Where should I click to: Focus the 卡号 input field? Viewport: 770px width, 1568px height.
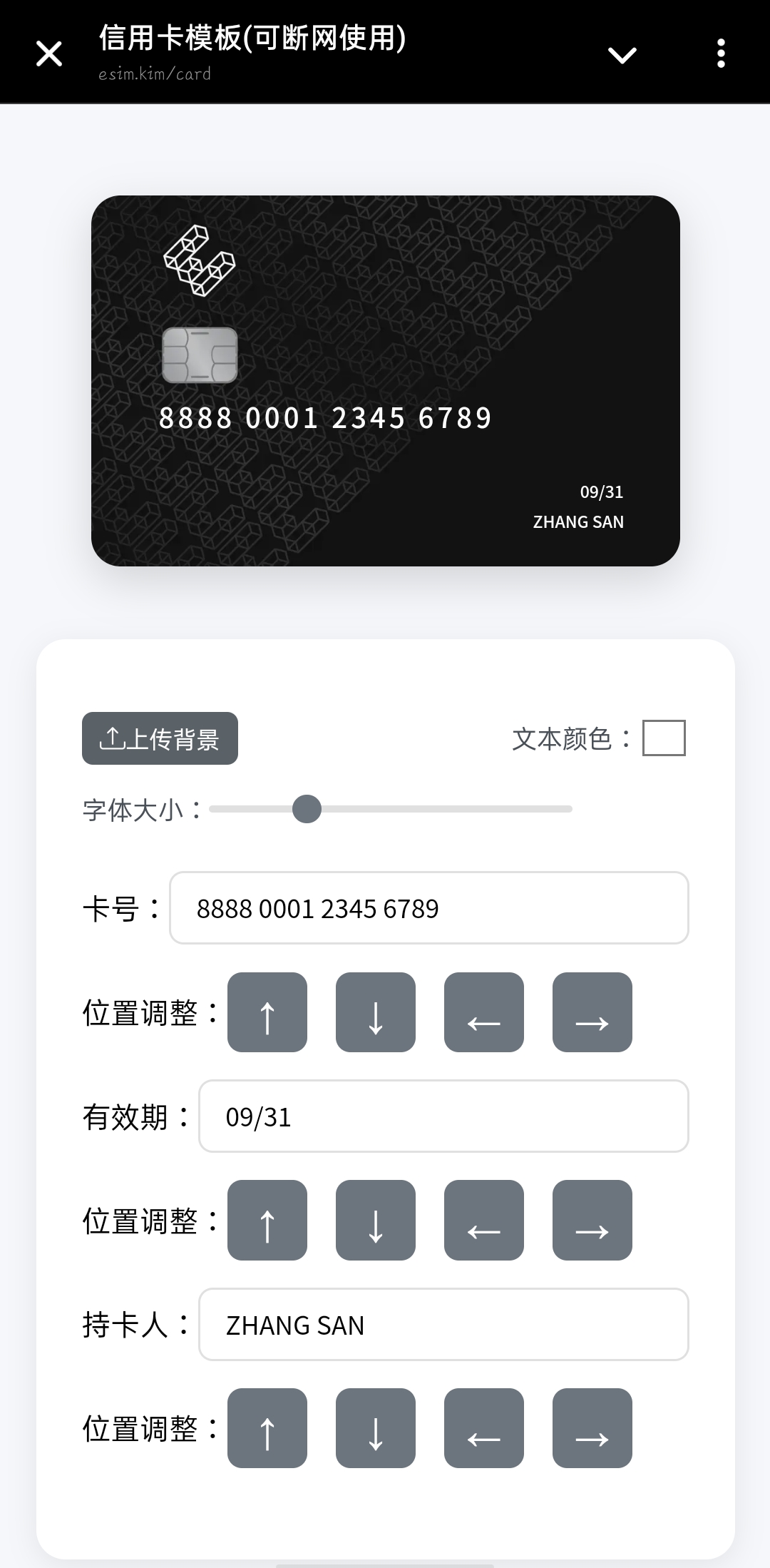pos(428,908)
